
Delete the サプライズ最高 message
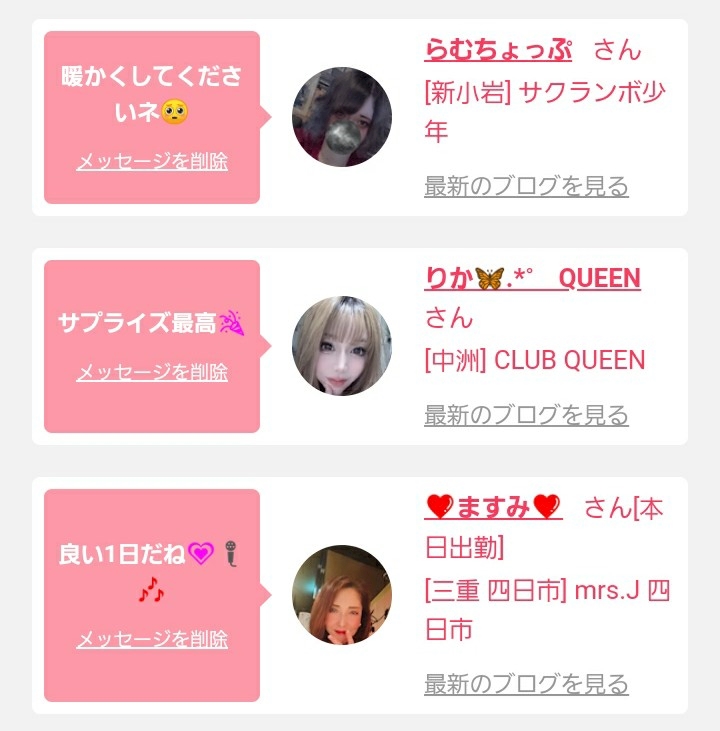coord(152,372)
